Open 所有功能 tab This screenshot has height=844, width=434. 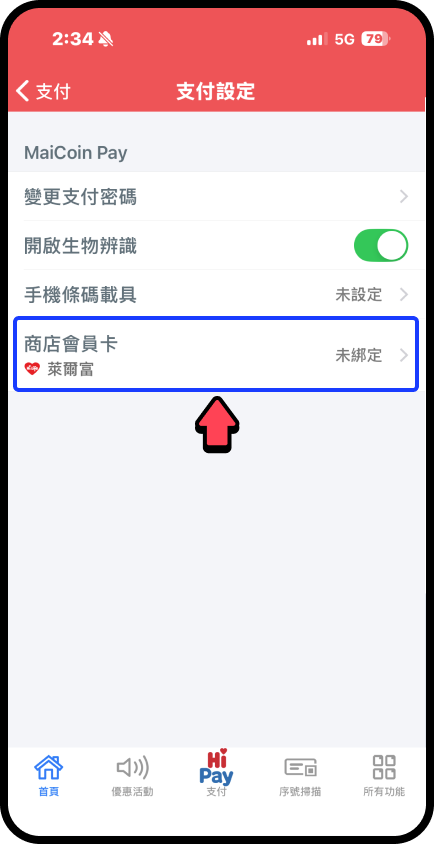coord(384,776)
